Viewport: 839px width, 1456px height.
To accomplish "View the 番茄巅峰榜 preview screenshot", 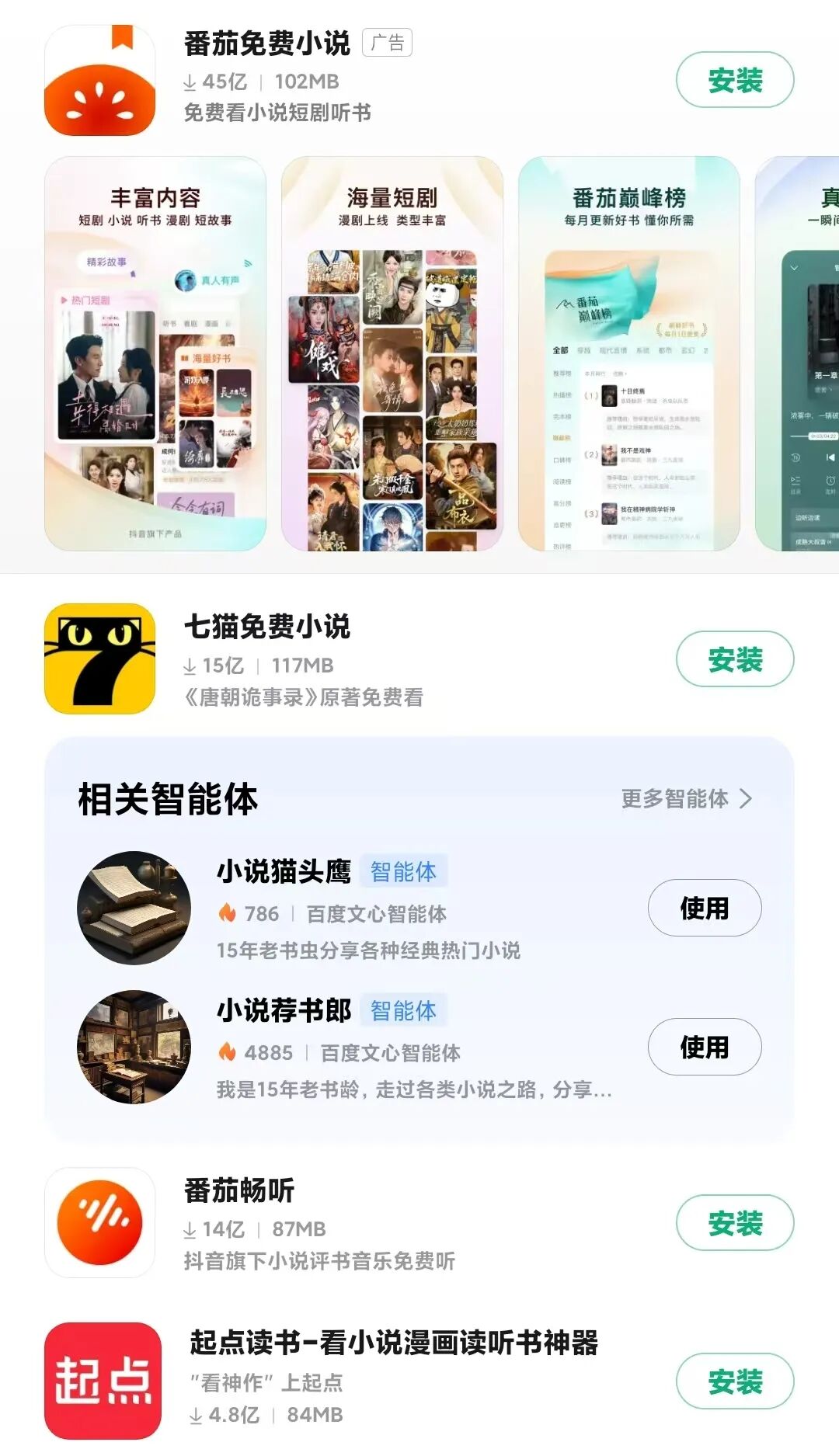I will click(x=628, y=353).
